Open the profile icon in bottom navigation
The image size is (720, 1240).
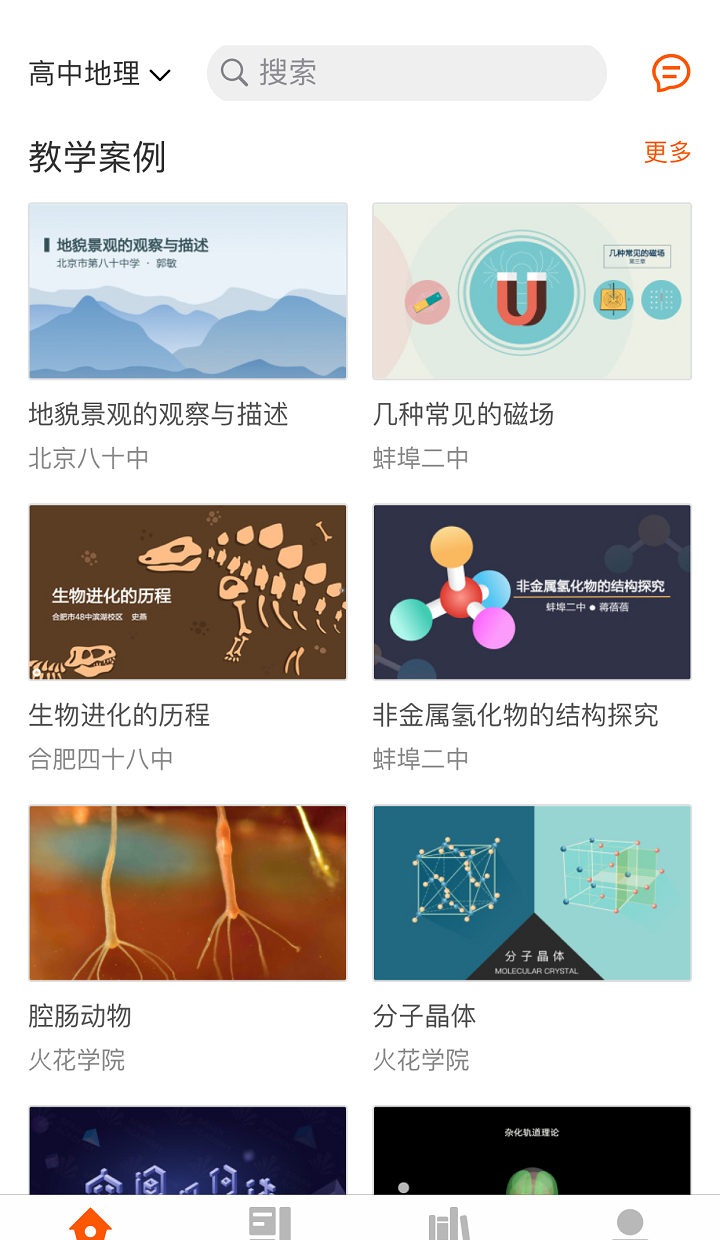pyautogui.click(x=630, y=1222)
